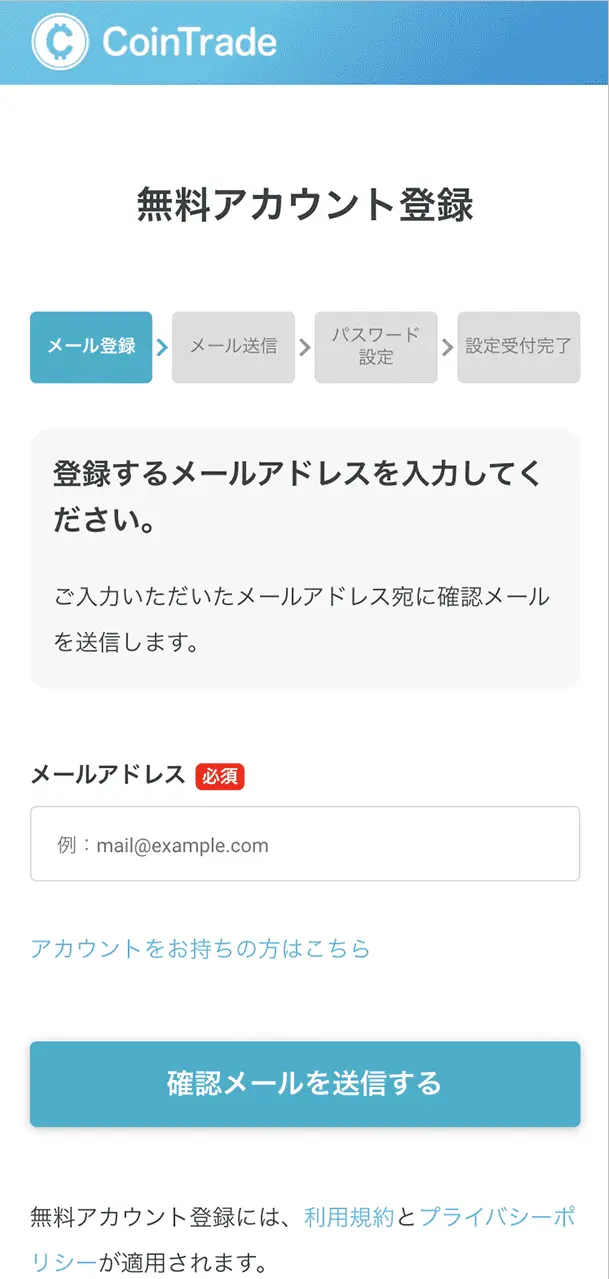
Task: Open the 利用規約 terms link
Action: click(349, 1217)
